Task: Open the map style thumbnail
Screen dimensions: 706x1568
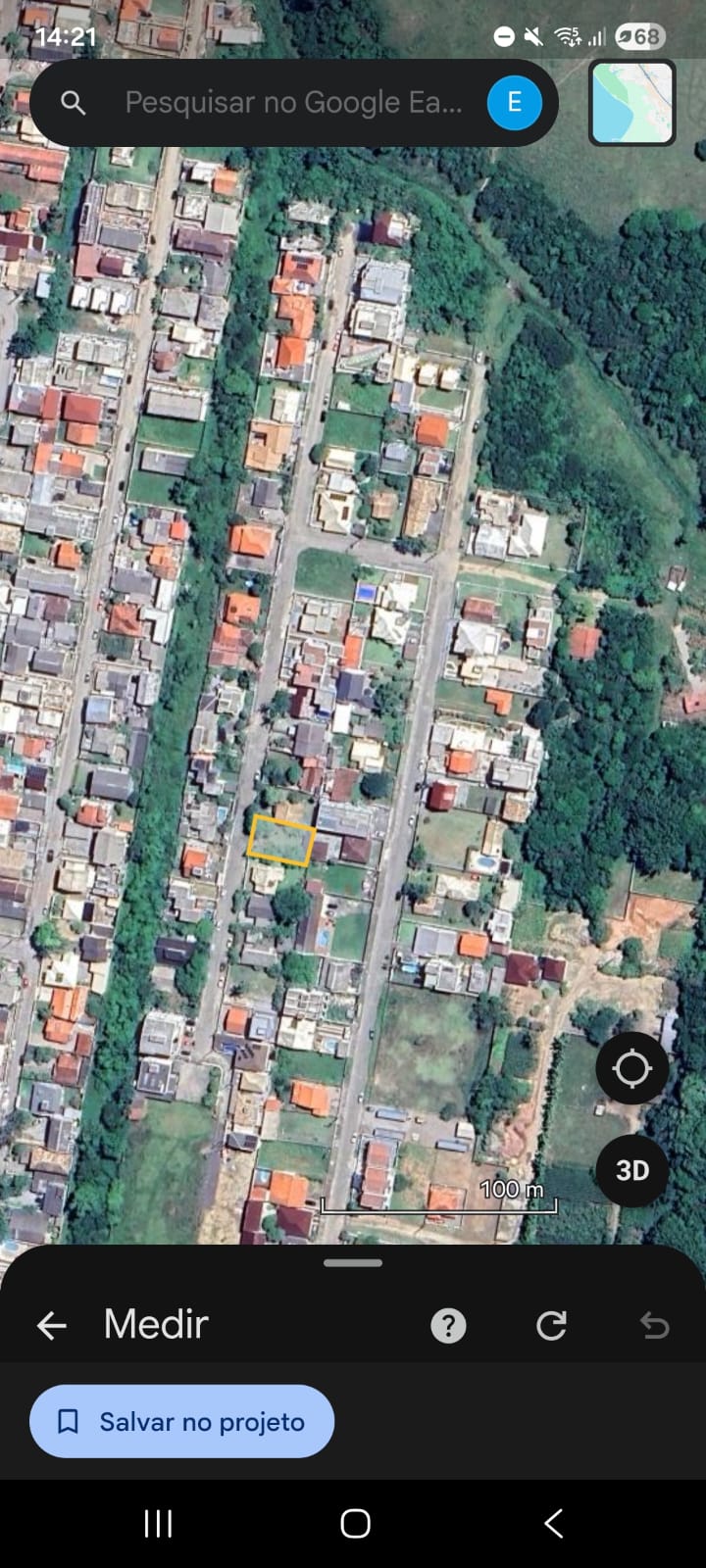Action: coord(632,103)
